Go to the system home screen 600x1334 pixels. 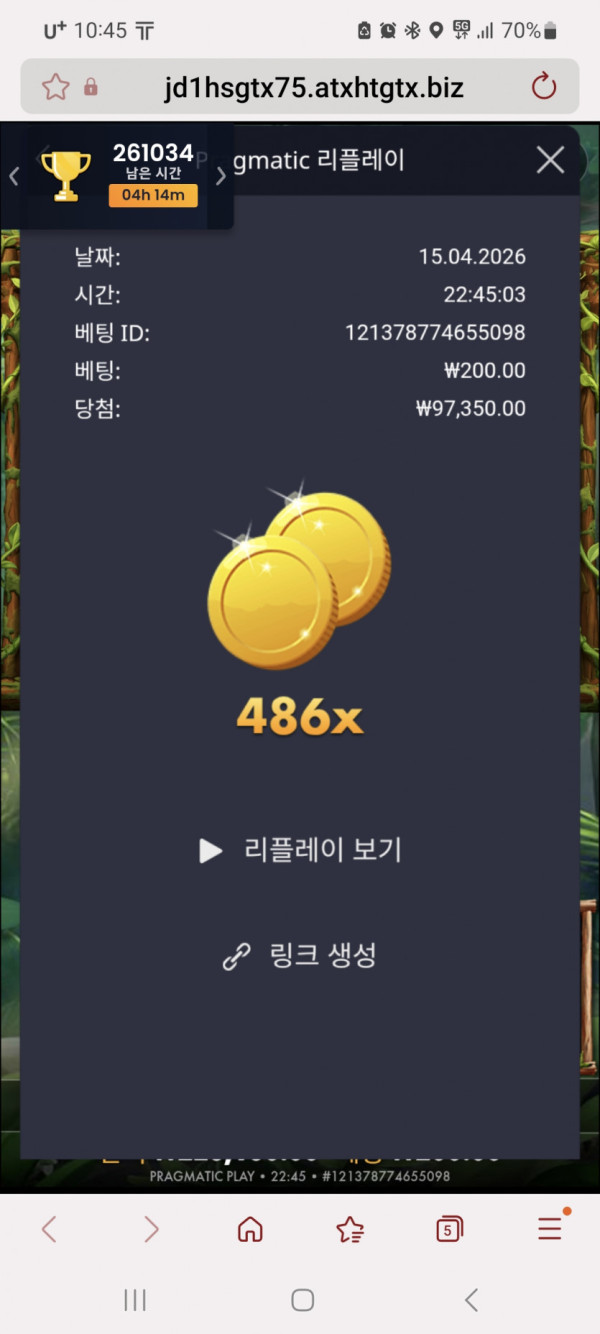click(x=302, y=1300)
